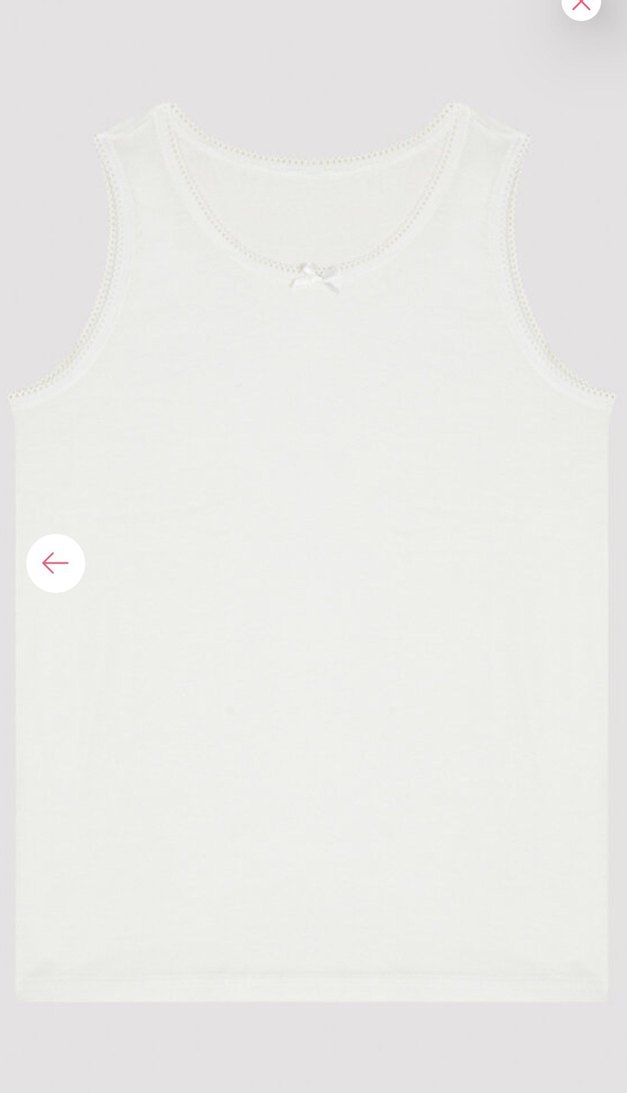
Task: Close the full-screen product image viewer
Action: click(x=581, y=5)
